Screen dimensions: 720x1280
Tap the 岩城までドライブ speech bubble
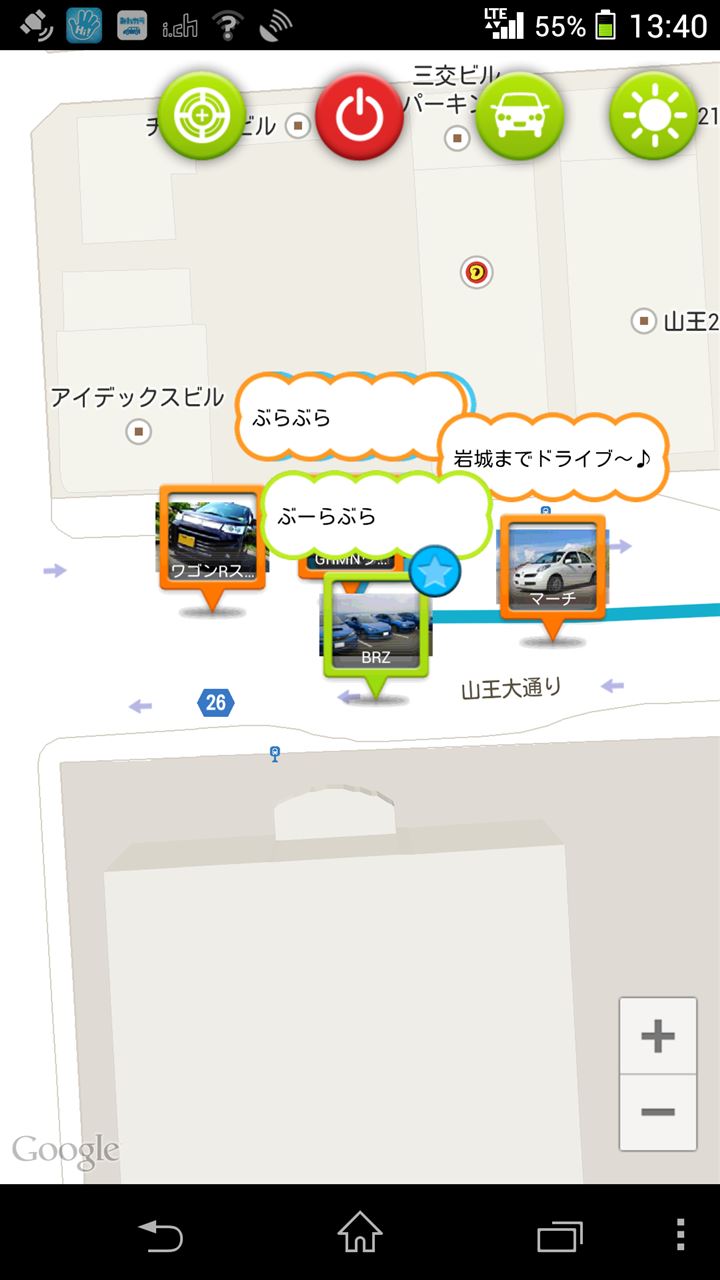point(553,458)
